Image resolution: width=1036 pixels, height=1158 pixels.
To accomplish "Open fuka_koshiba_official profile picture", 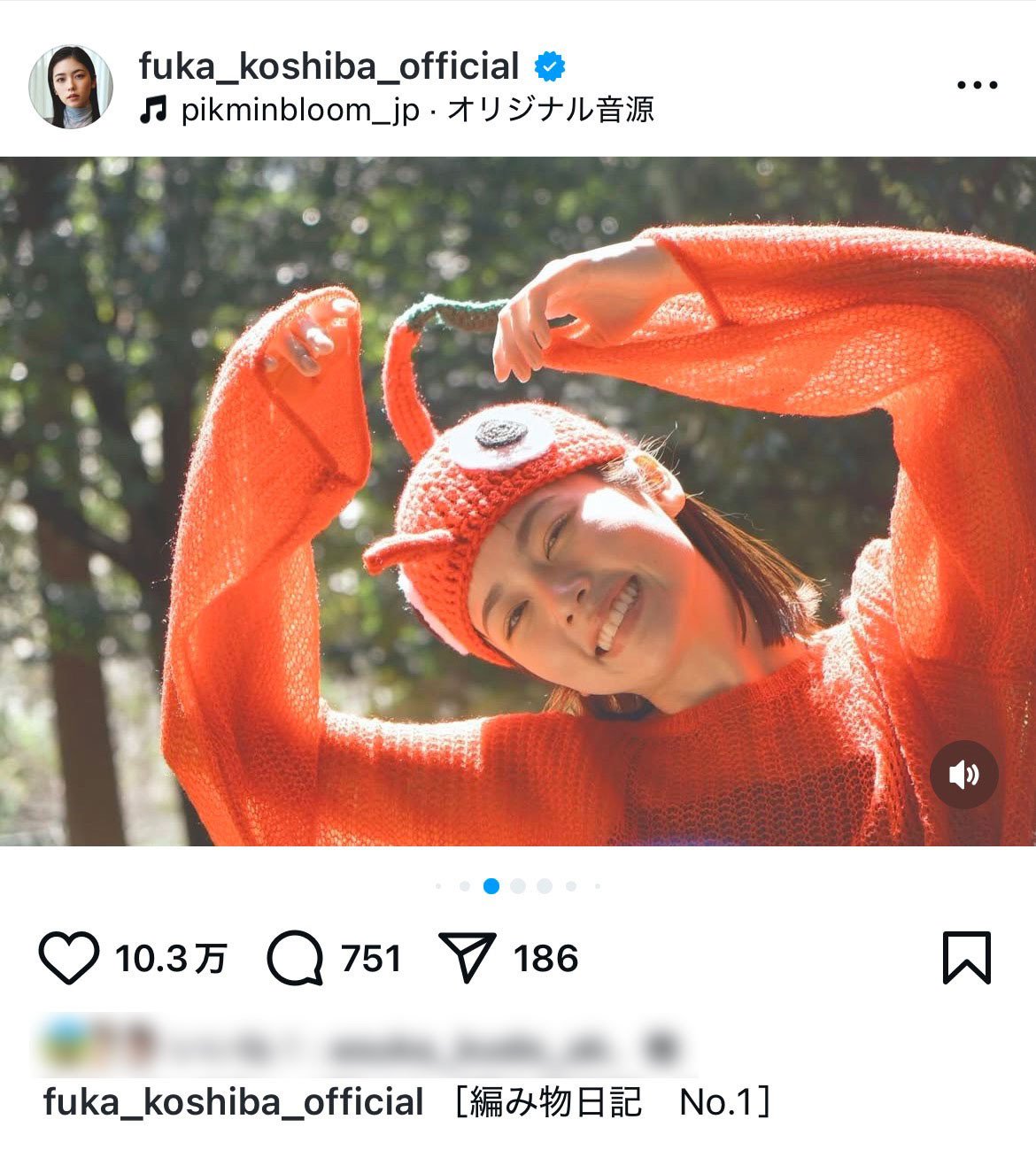I will tap(71, 87).
